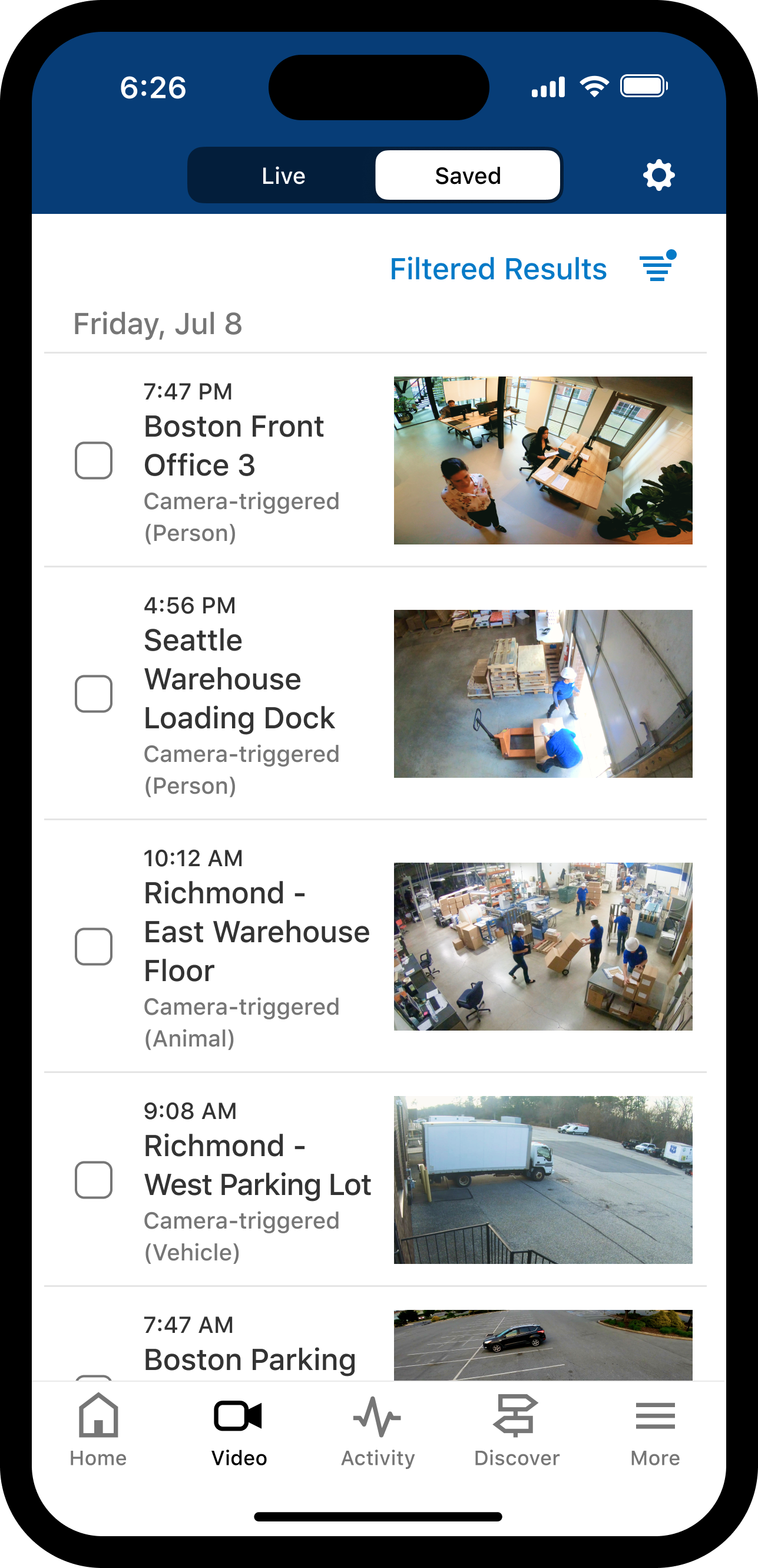
Task: Switch to the Activity tab
Action: pyautogui.click(x=377, y=1431)
